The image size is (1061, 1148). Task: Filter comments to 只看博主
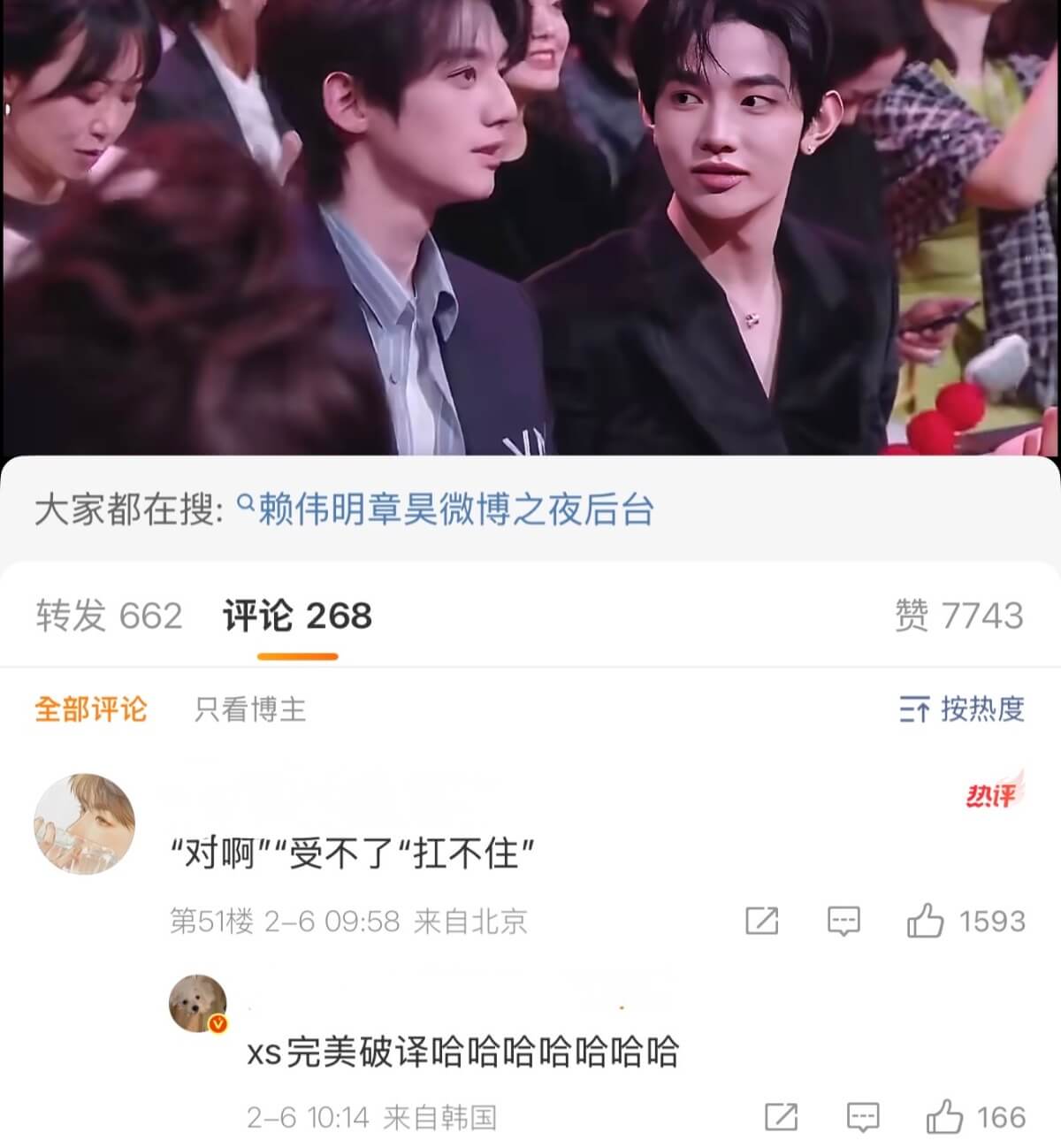tap(250, 709)
